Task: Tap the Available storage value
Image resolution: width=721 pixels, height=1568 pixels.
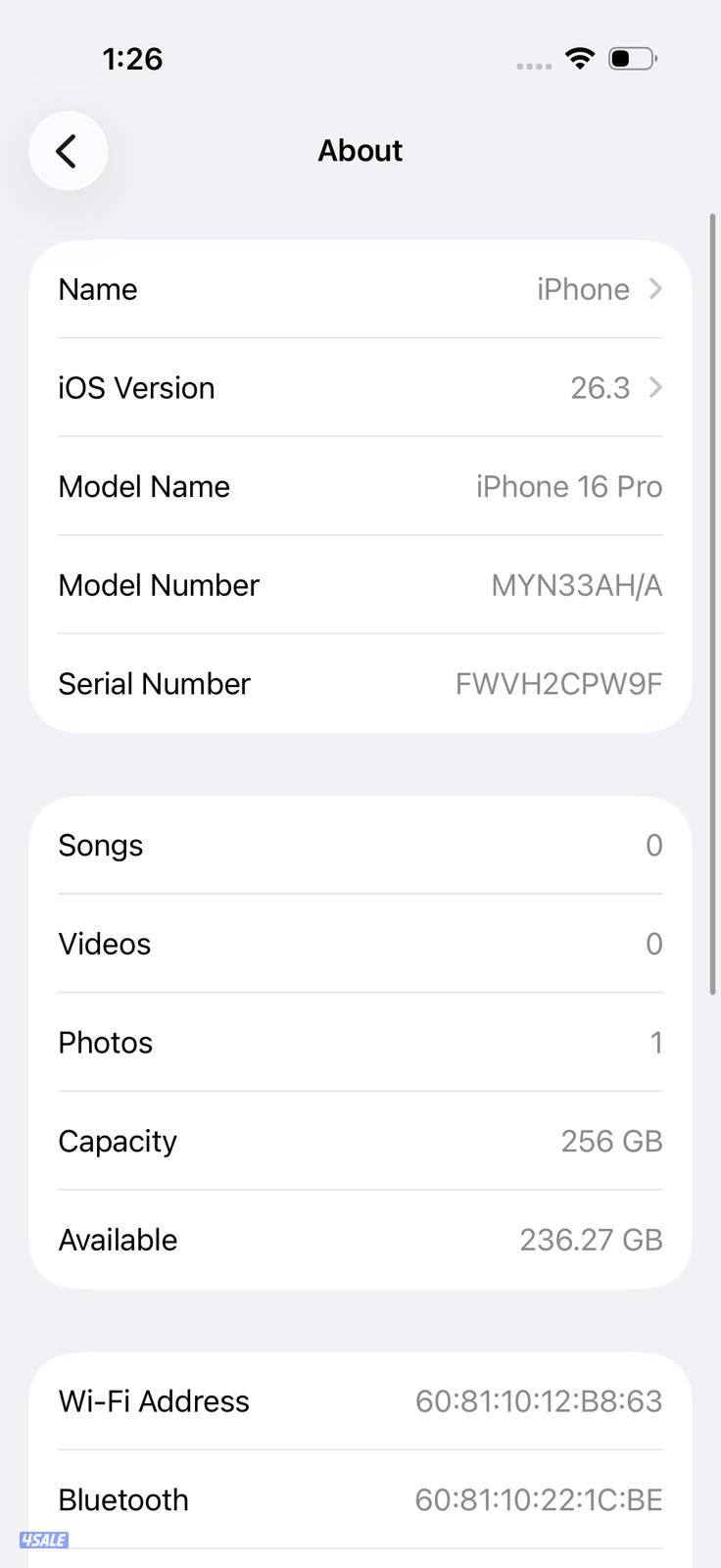Action: 591,1240
